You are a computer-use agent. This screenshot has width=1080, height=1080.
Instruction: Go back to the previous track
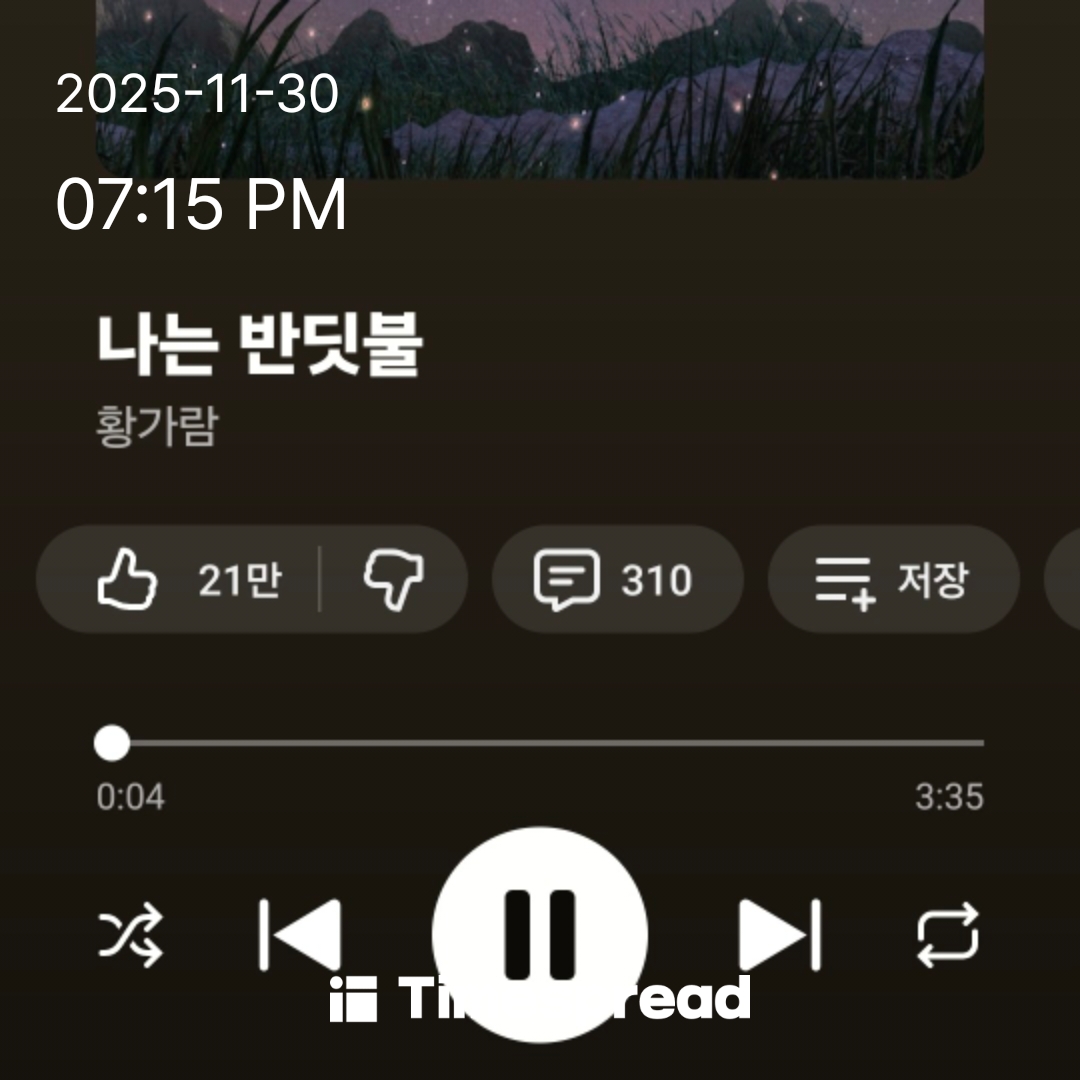click(x=300, y=935)
